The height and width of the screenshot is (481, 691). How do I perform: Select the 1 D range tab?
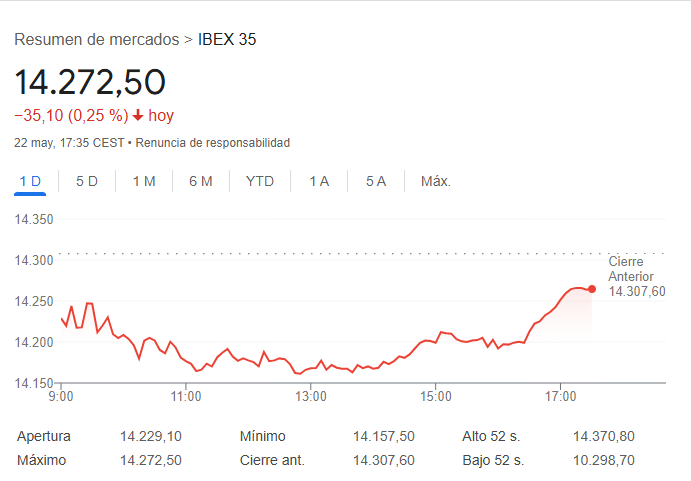[x=30, y=181]
